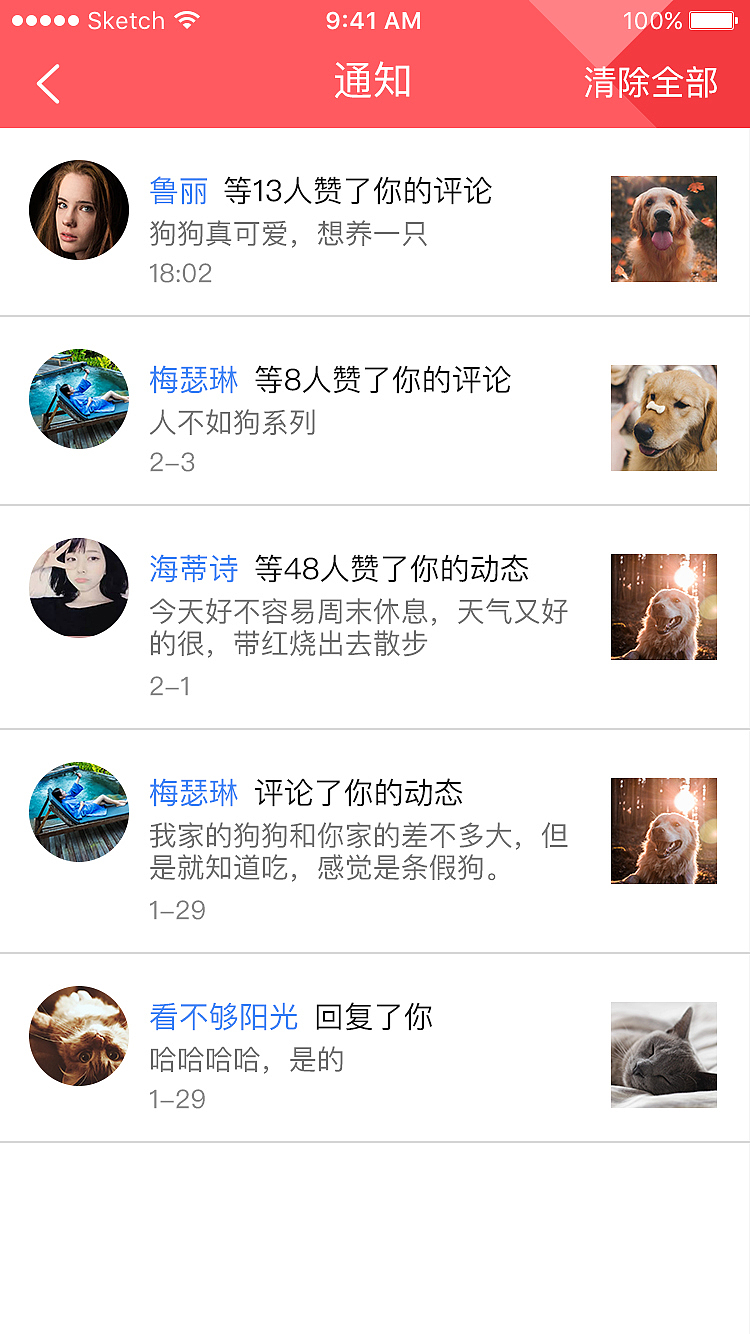
Task: Tap the 9:41 AM clock display
Action: click(373, 20)
